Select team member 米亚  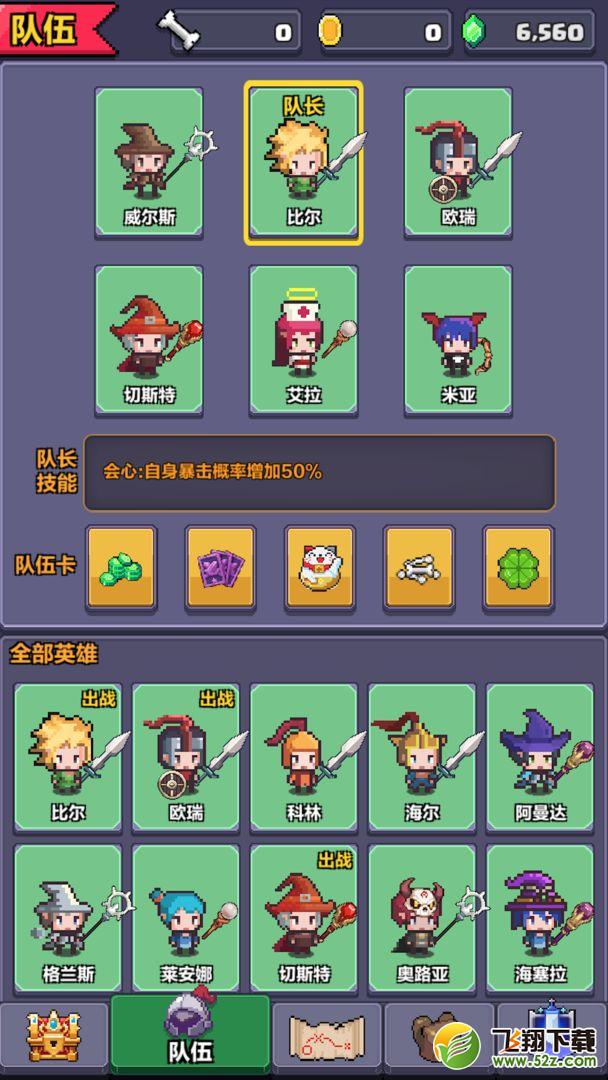(x=458, y=340)
